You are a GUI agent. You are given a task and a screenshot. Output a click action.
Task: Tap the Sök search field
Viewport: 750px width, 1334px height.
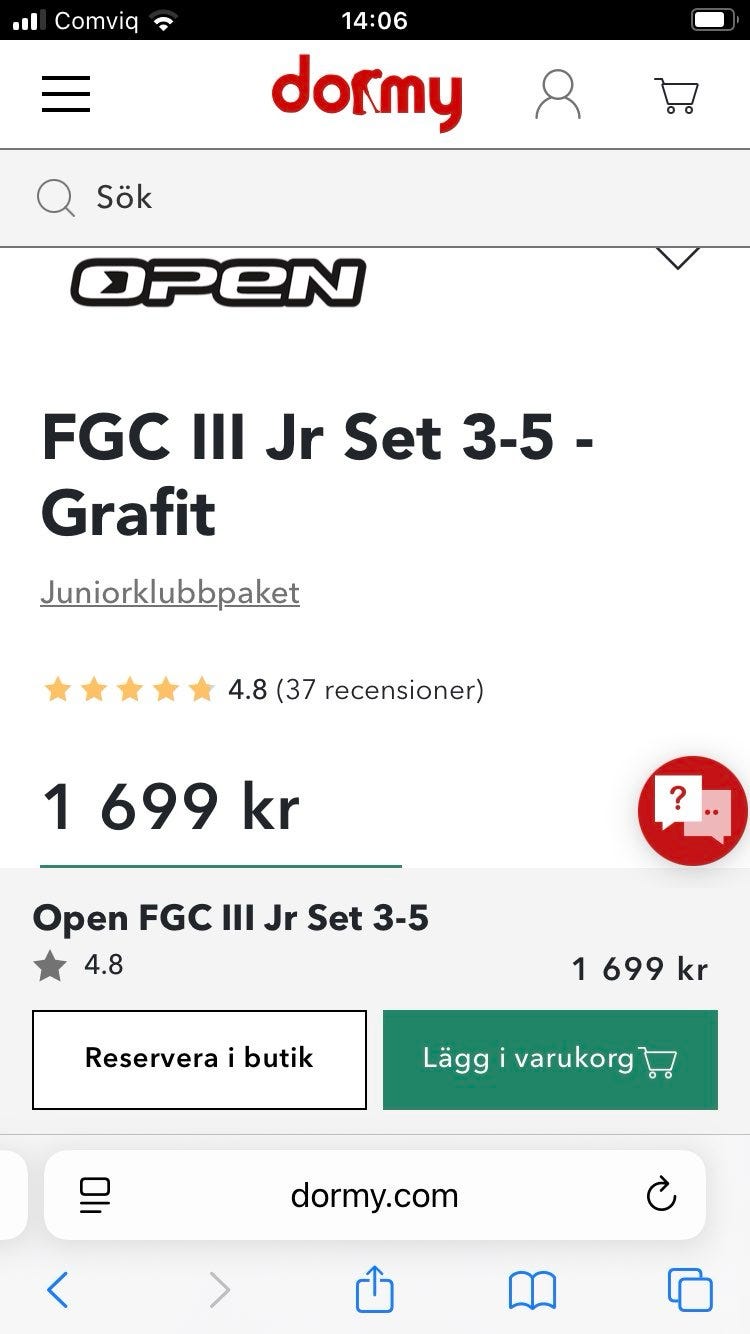coord(375,198)
